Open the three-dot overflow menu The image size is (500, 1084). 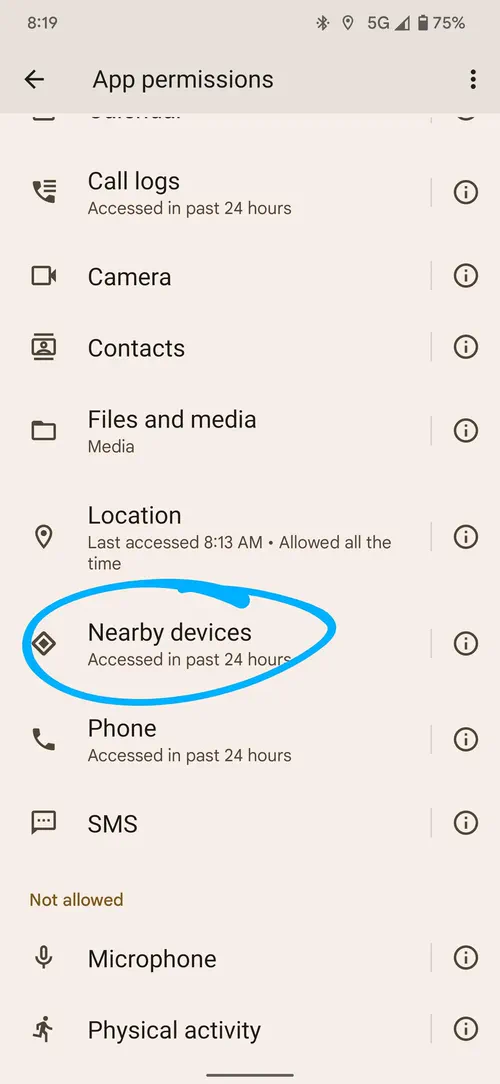pyautogui.click(x=473, y=80)
